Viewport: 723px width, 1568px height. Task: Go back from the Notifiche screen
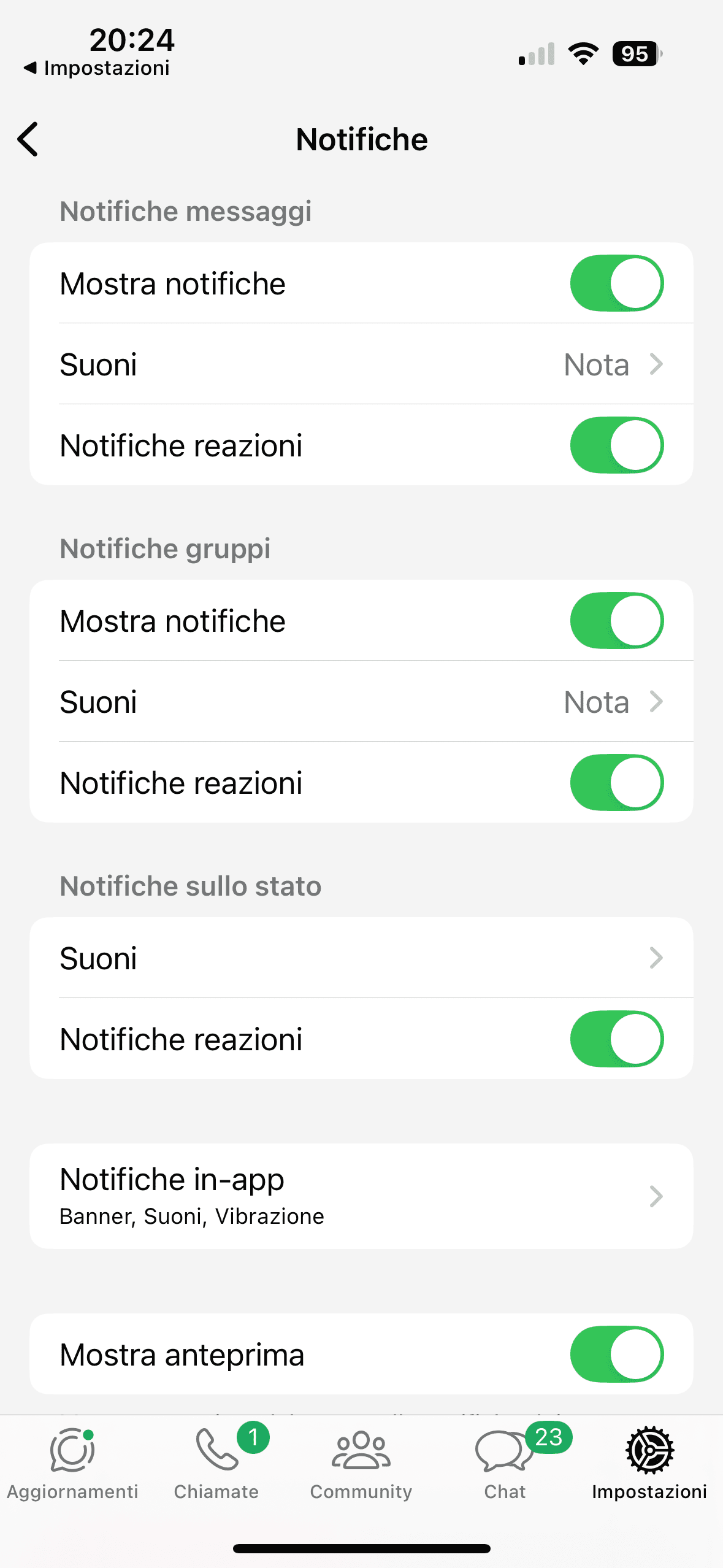[x=28, y=139]
